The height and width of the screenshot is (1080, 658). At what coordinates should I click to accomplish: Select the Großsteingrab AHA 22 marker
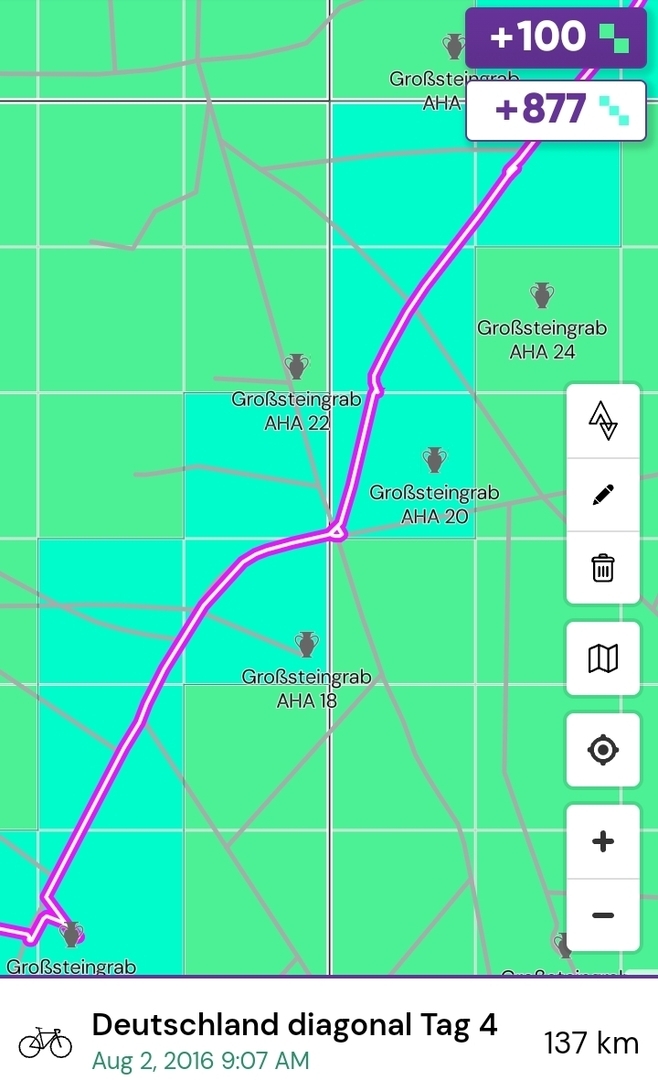pos(296,367)
